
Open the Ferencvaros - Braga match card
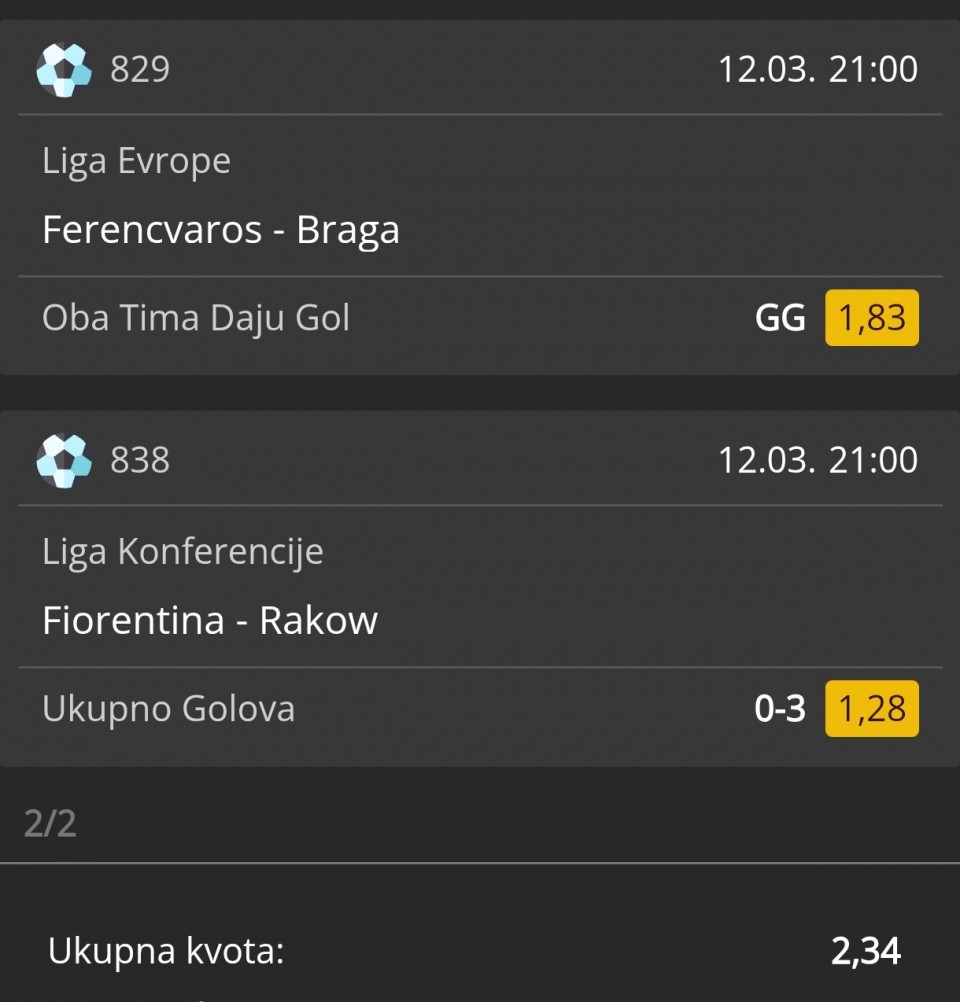point(221,230)
